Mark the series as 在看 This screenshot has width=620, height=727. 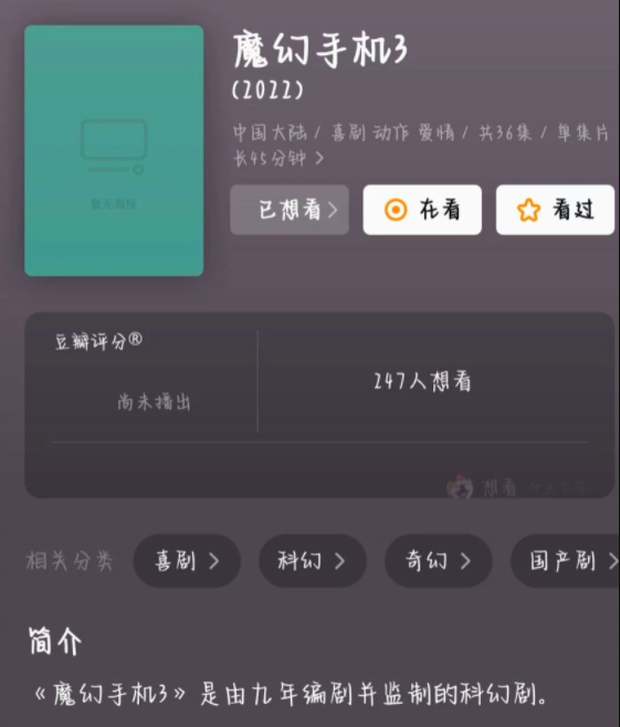[x=422, y=210]
